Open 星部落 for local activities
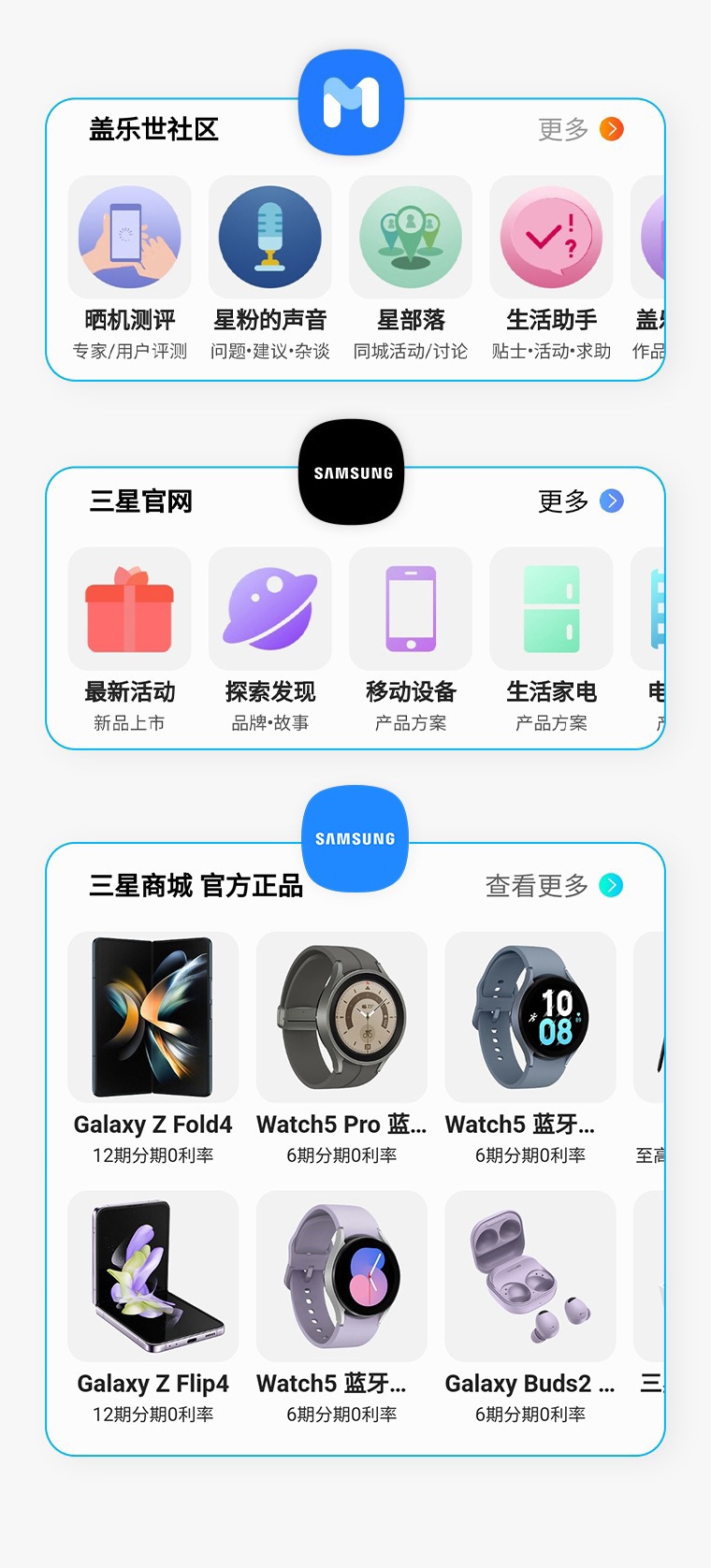The width and height of the screenshot is (711, 1568). pyautogui.click(x=410, y=237)
